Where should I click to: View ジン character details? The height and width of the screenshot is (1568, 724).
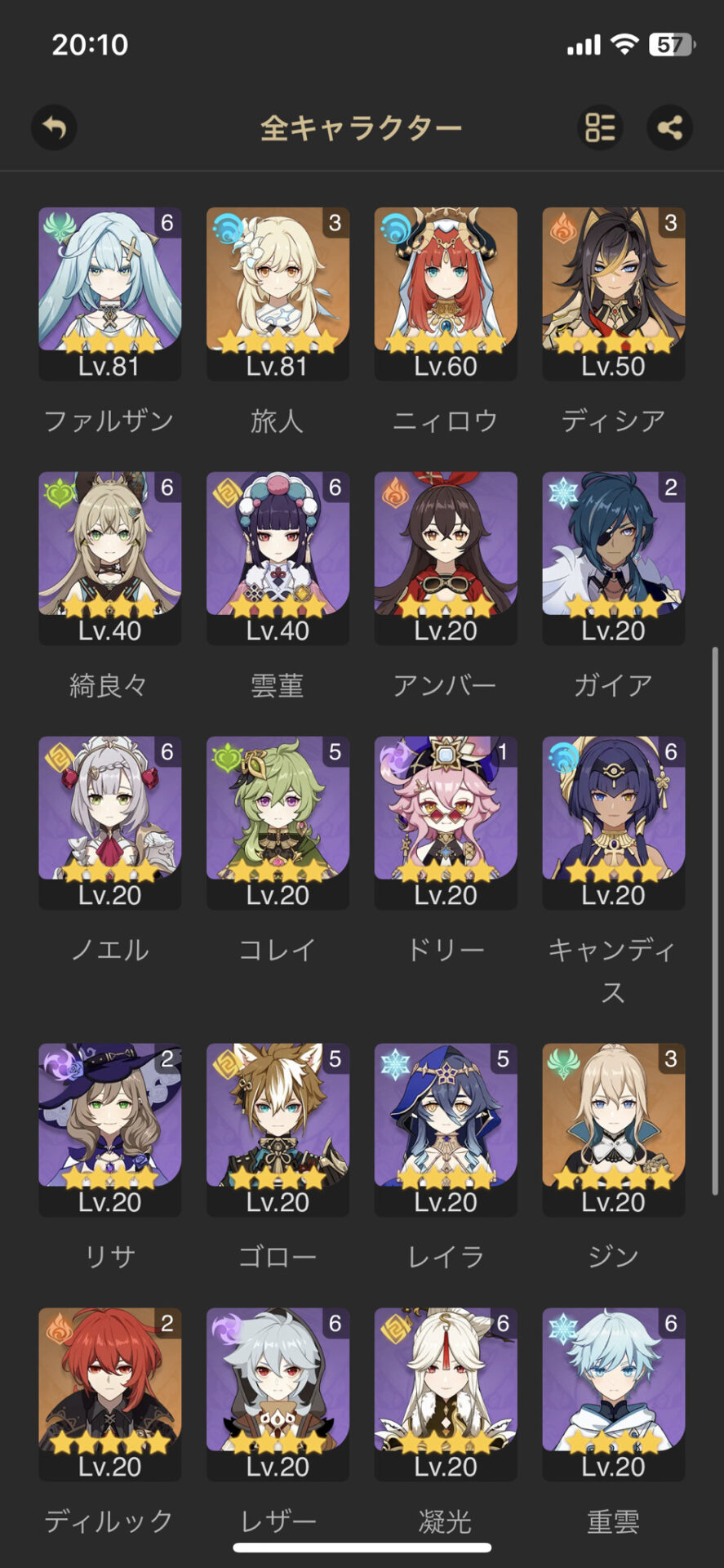[613, 1130]
